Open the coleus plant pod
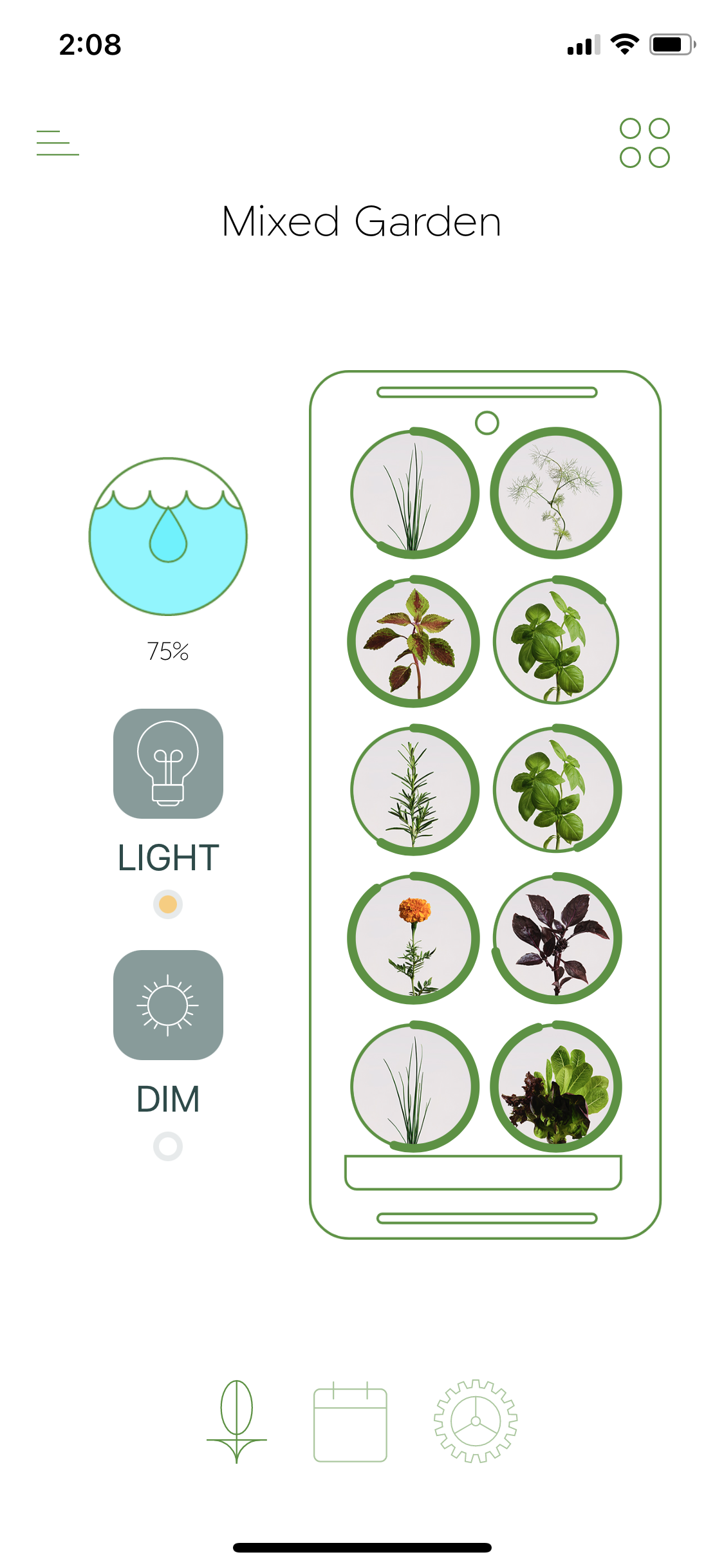Screen dimensions: 724x1568 [413, 641]
